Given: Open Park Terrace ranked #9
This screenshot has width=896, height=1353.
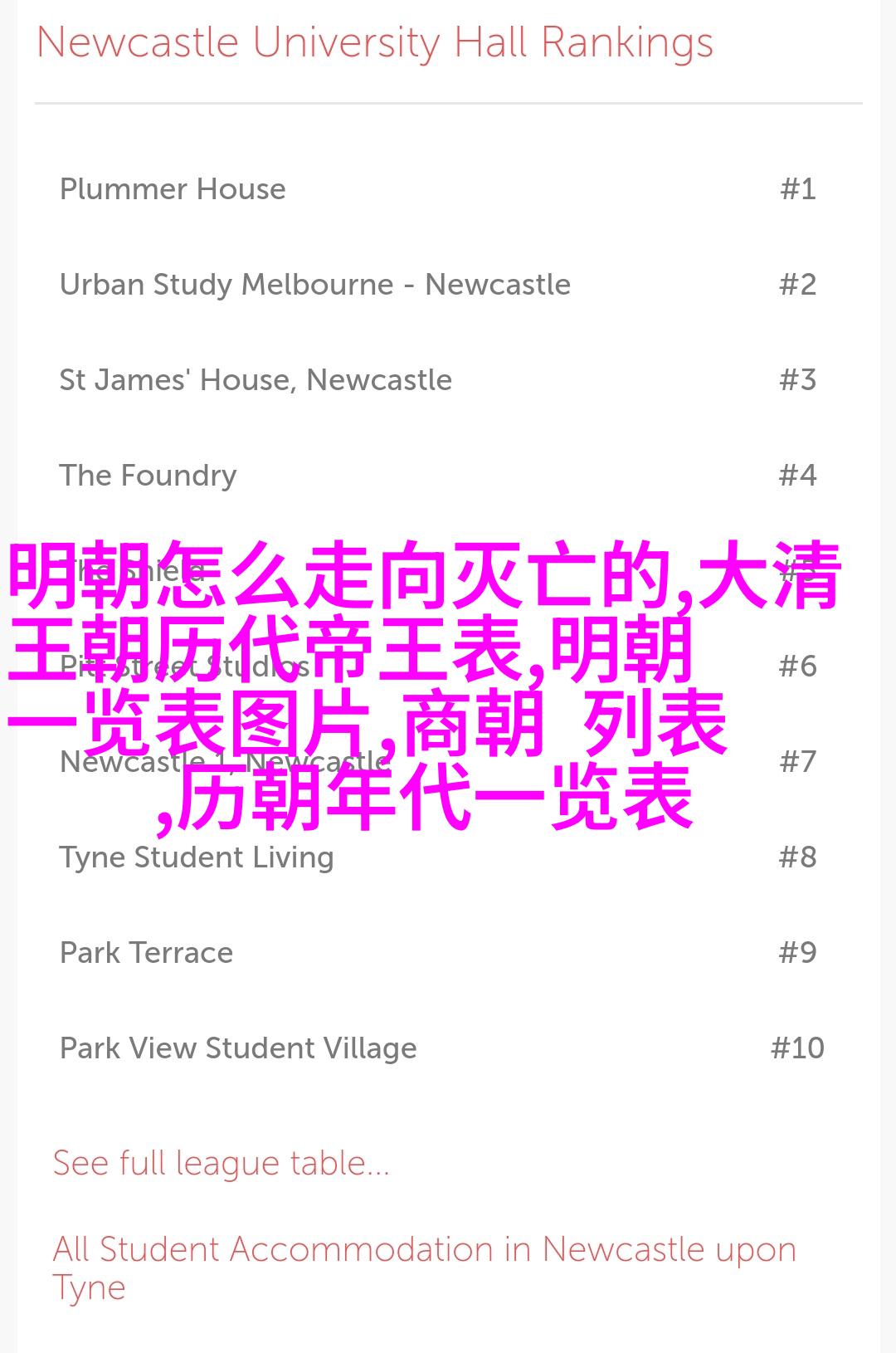Looking at the screenshot, I should 146,953.
